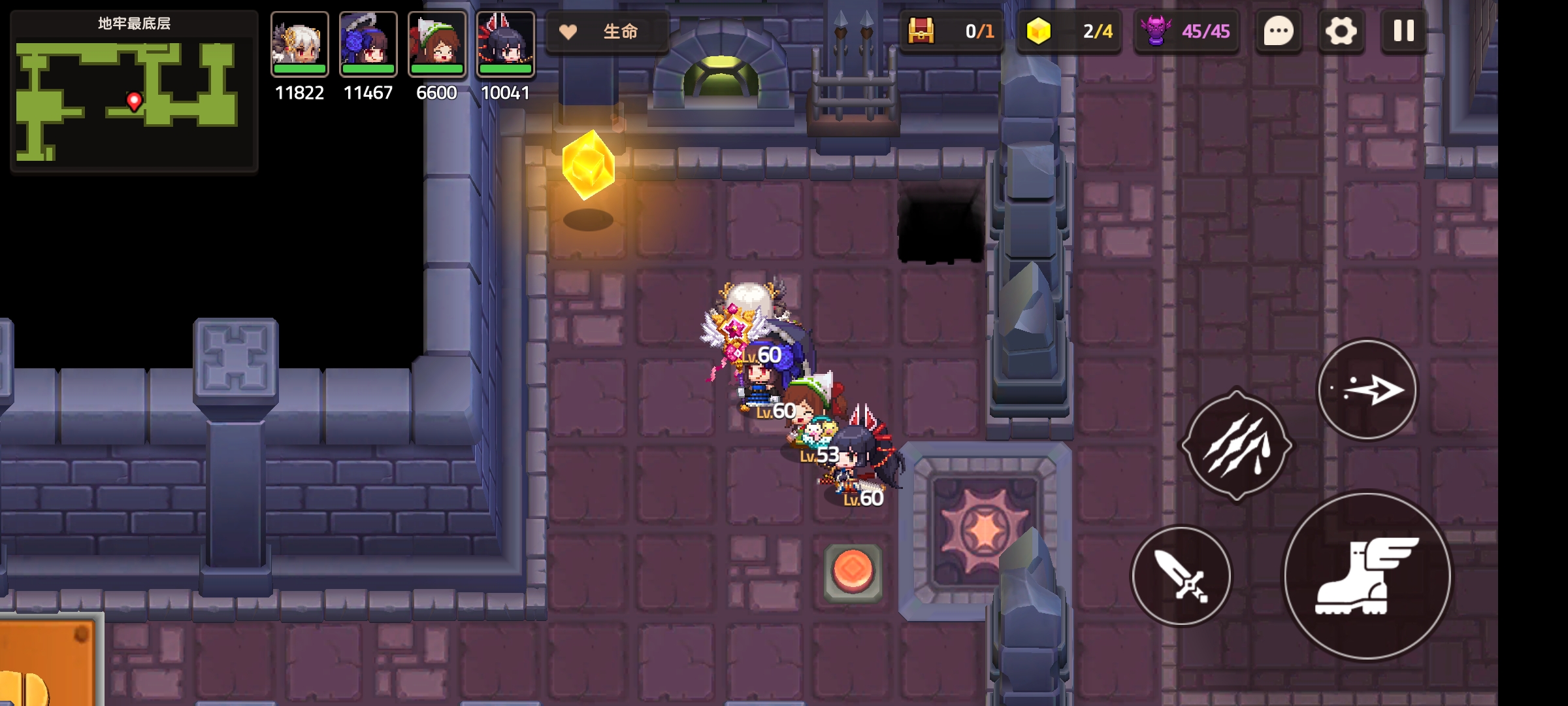Select the hero portrait with 11822 HP
This screenshot has height=706, width=1568.
tap(300, 44)
